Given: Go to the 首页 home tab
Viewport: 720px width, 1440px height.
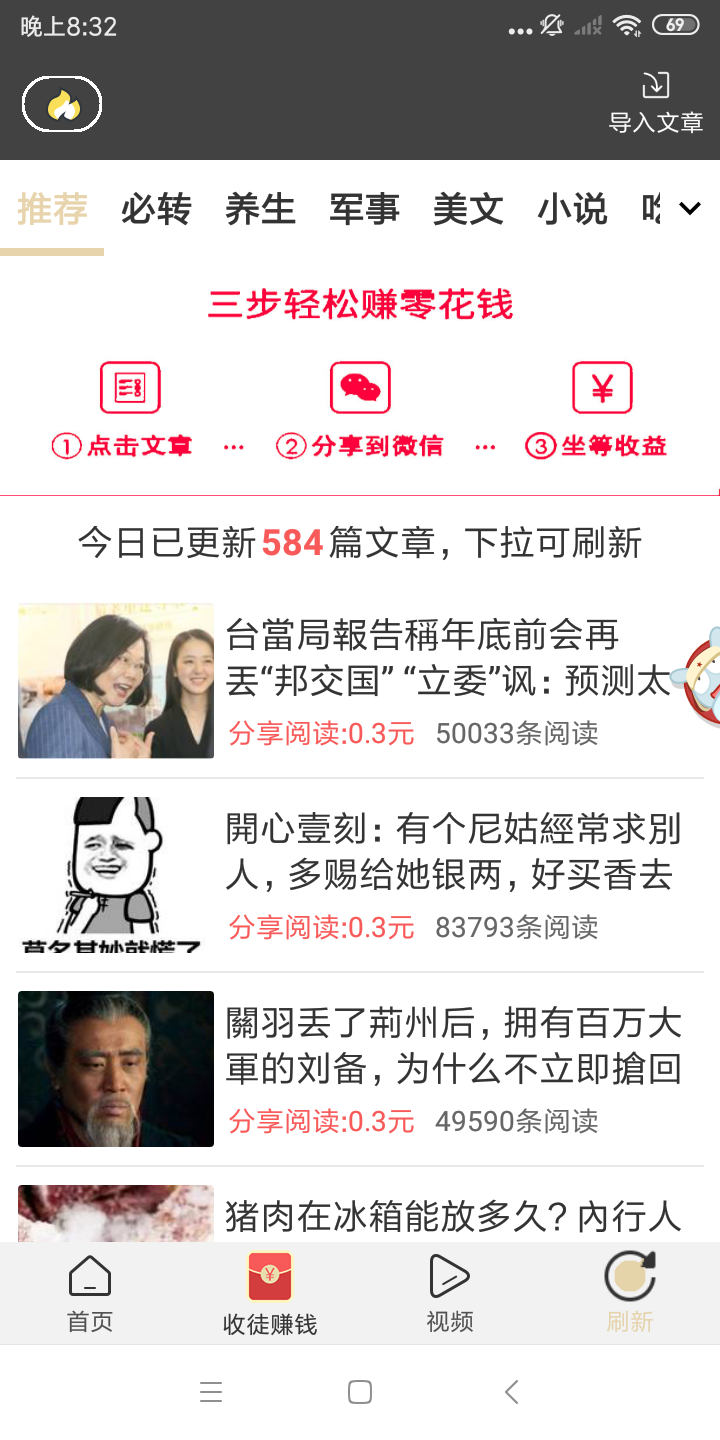Looking at the screenshot, I should click(x=90, y=1294).
